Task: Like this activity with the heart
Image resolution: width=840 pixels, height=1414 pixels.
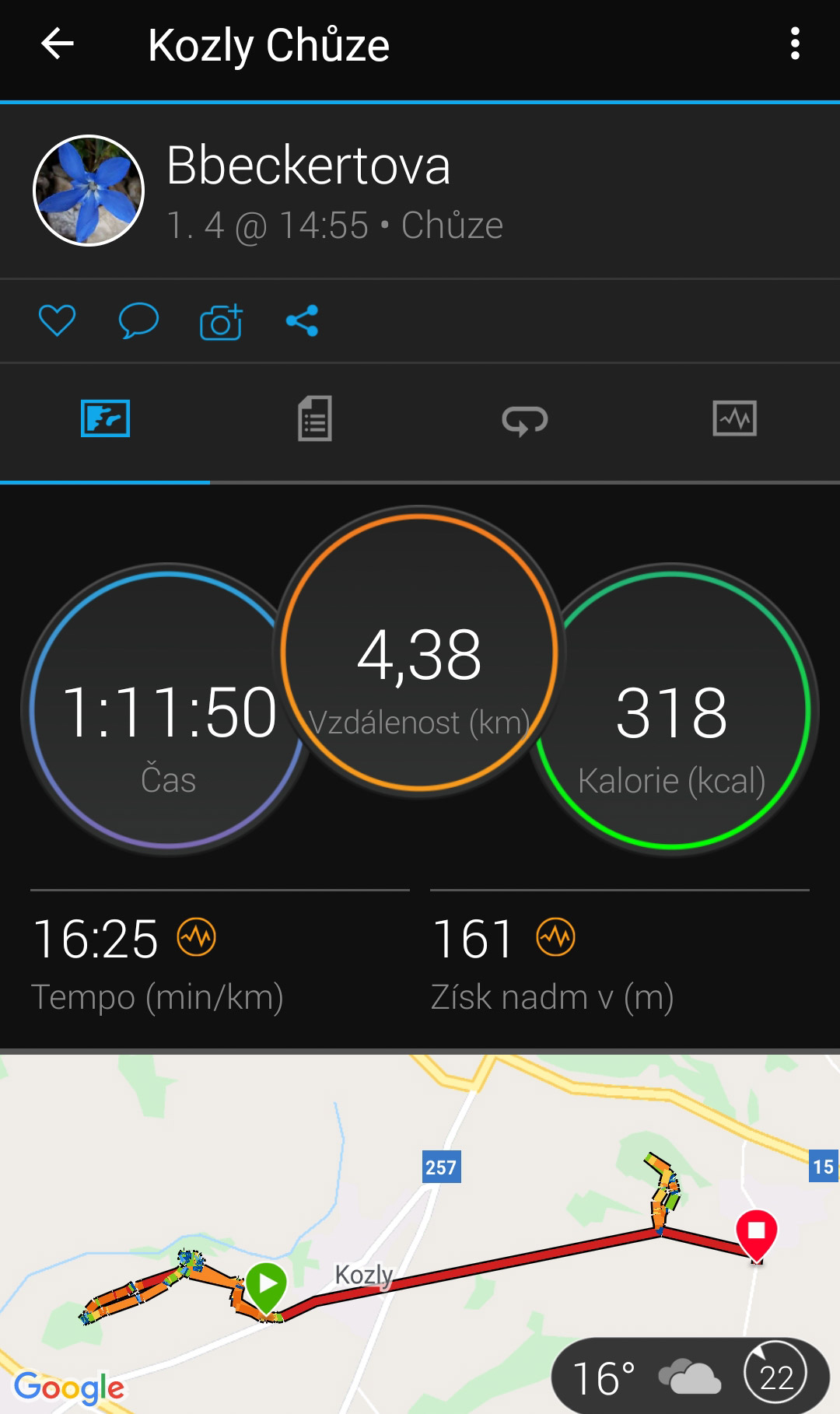Action: pos(57,320)
